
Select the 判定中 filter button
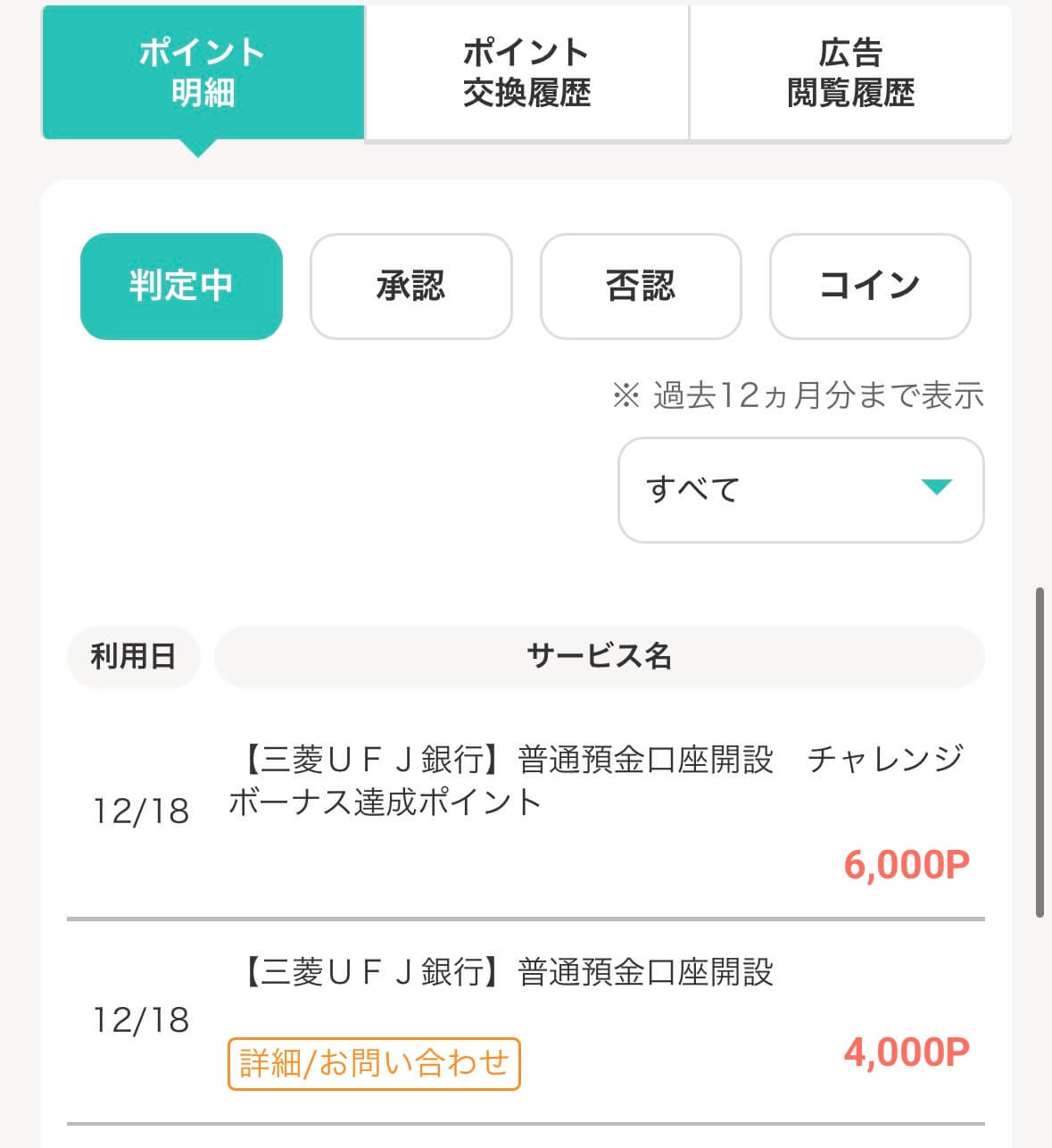pos(180,285)
